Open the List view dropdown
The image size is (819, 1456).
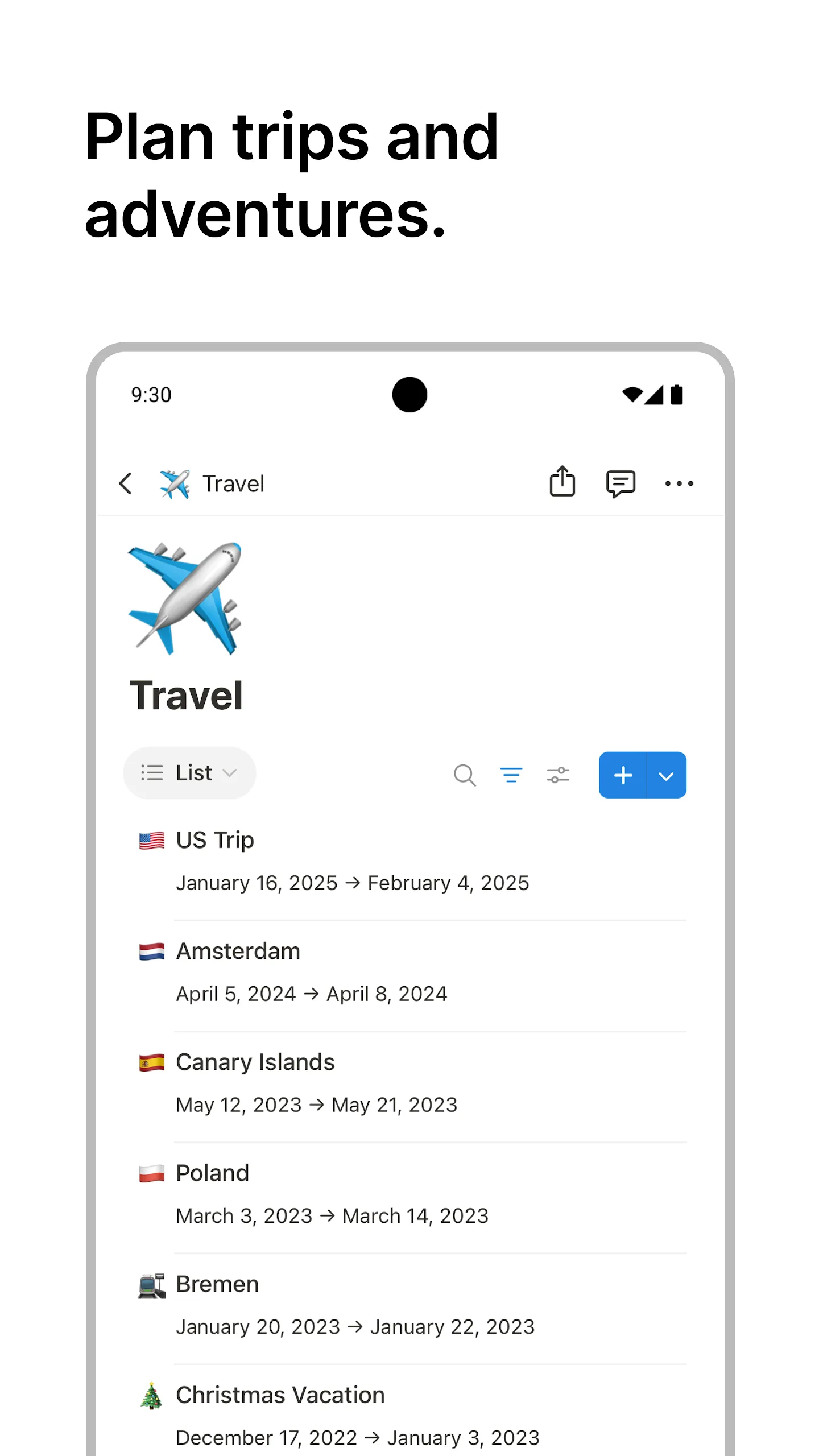[x=189, y=772]
